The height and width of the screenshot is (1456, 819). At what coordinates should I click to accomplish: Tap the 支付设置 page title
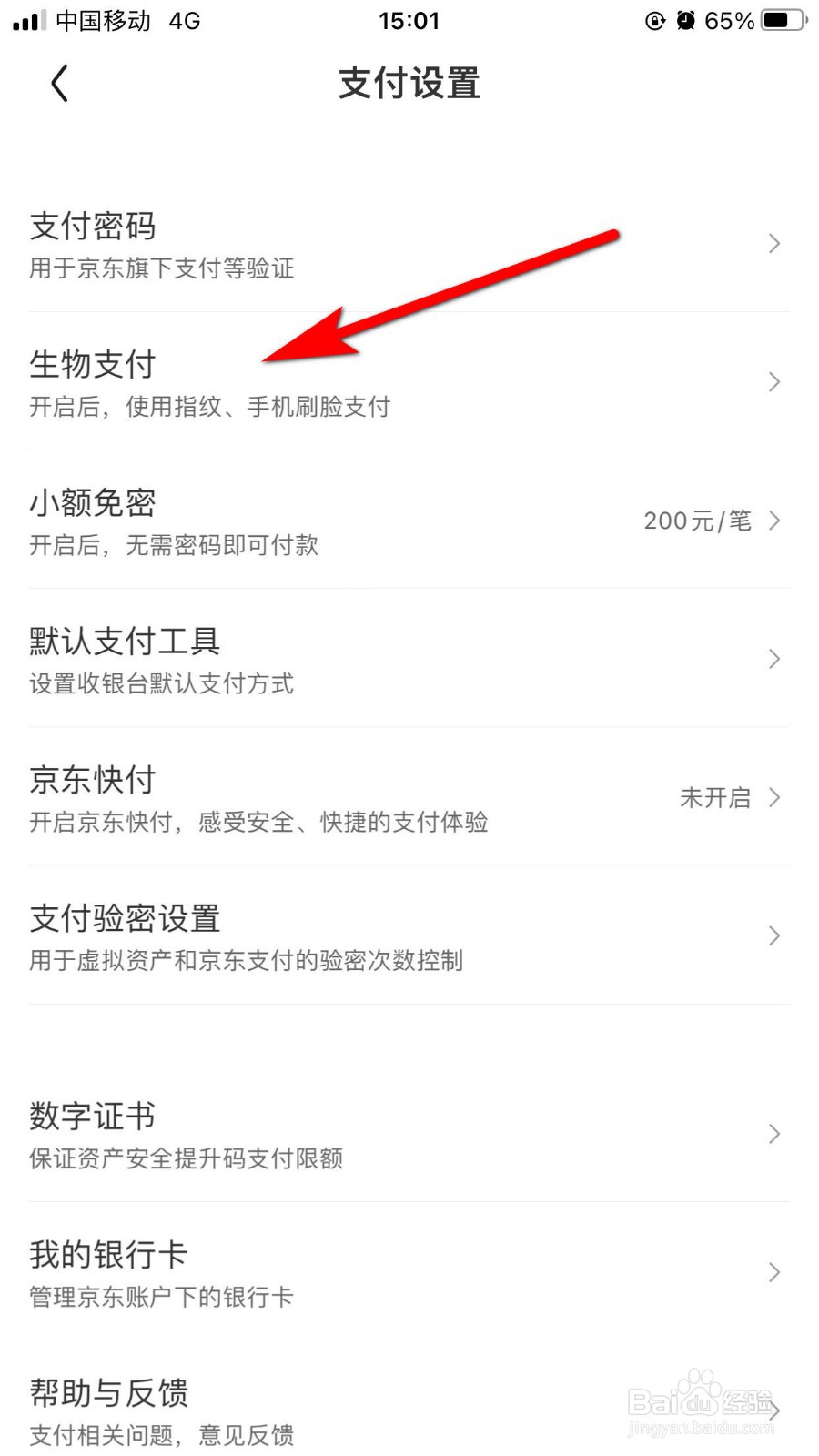[409, 84]
